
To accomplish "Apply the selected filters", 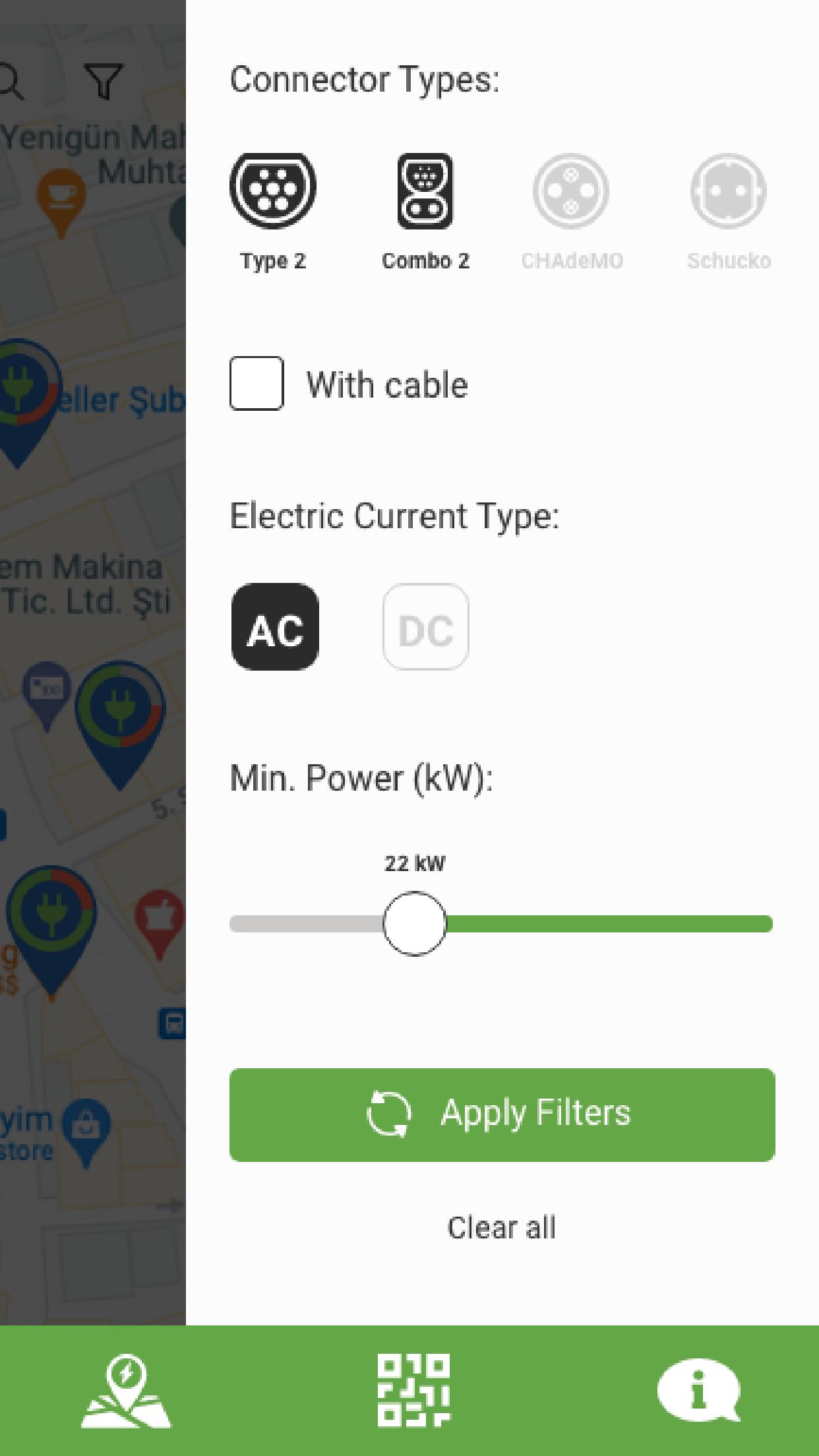I will tap(502, 1114).
